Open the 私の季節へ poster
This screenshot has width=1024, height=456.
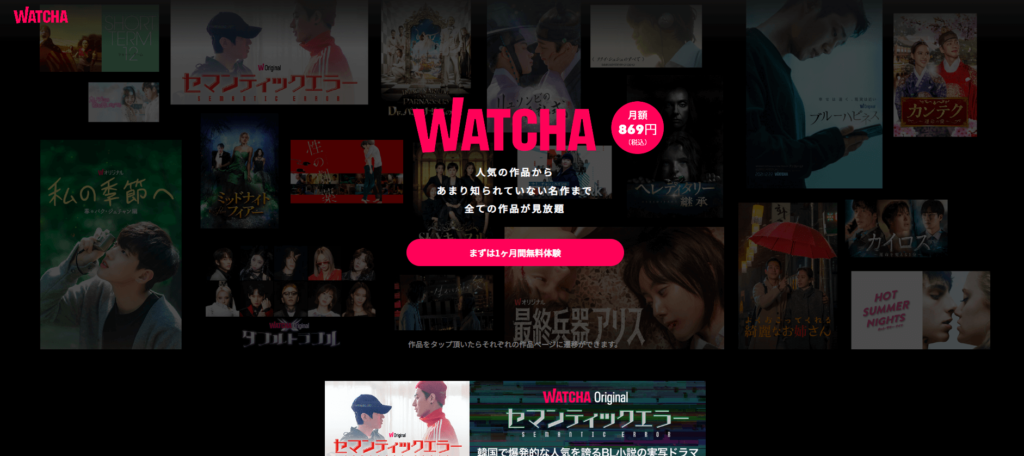pyautogui.click(x=110, y=244)
